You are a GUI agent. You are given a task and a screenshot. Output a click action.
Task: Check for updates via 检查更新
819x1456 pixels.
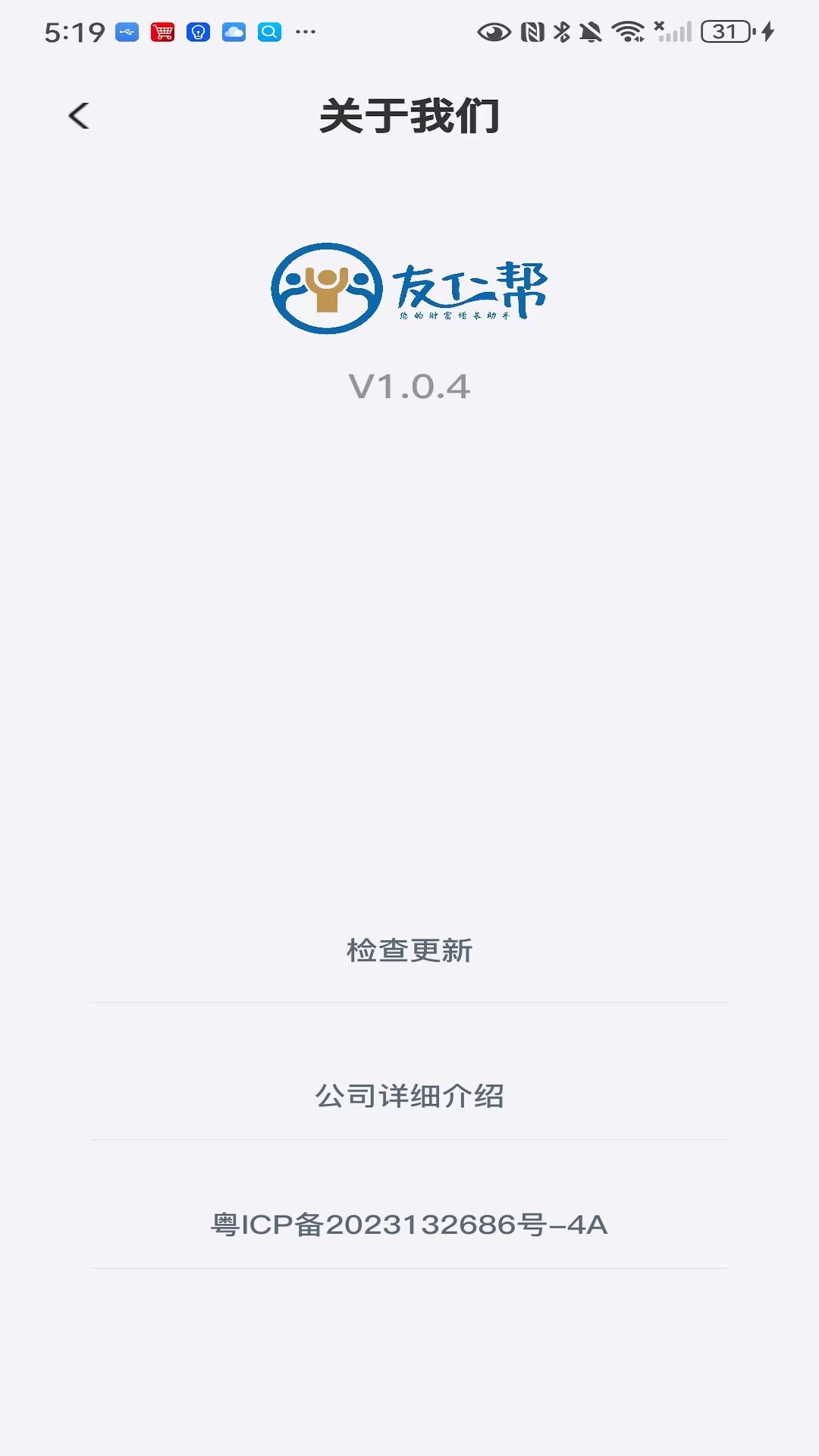(x=409, y=950)
